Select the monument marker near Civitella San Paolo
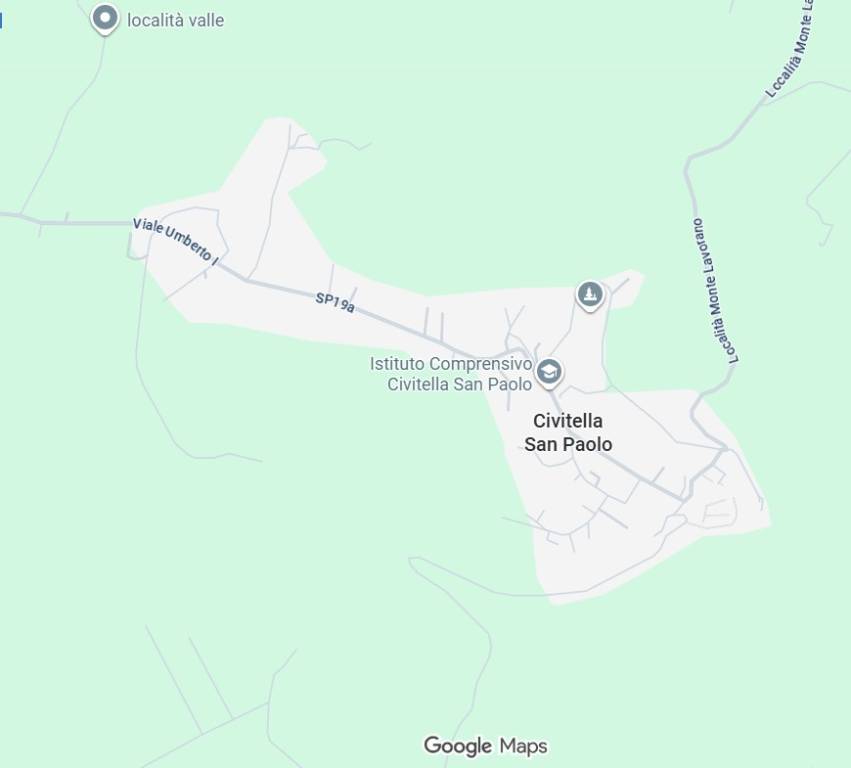The image size is (851, 768). click(590, 294)
